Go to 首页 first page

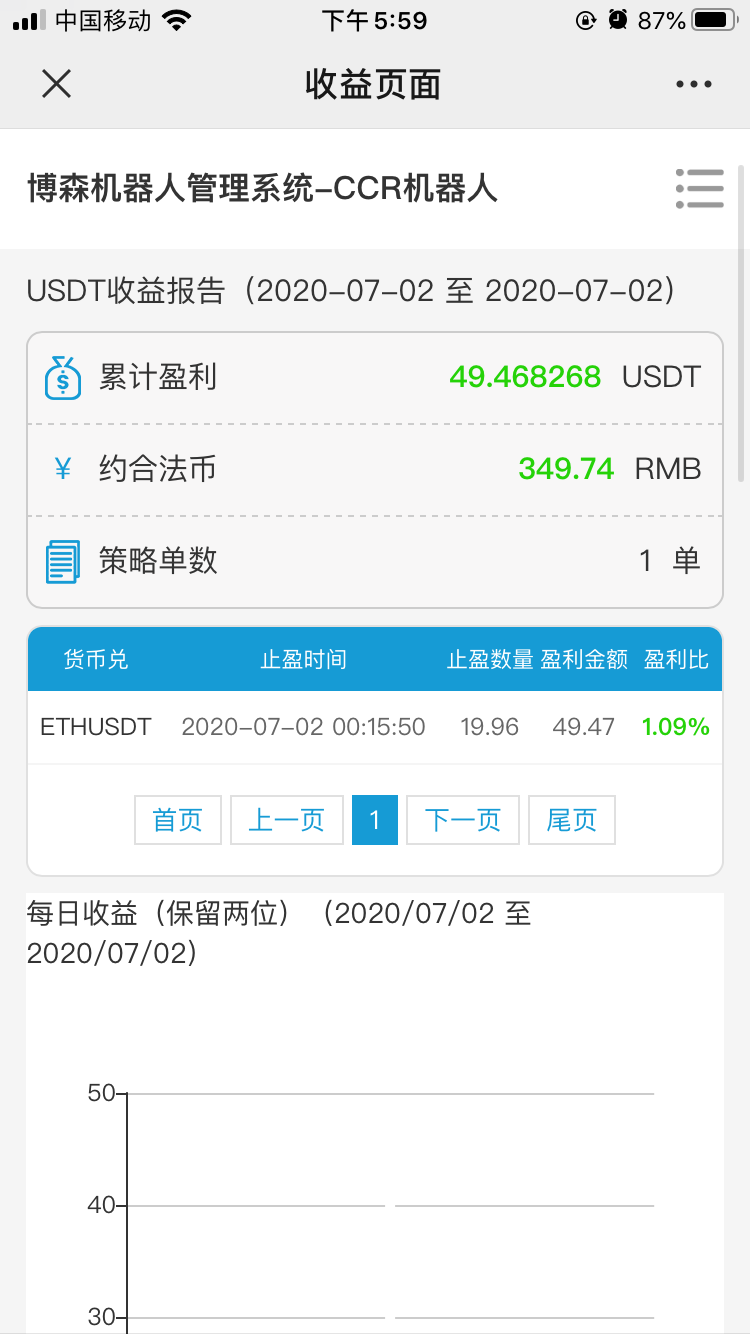point(178,820)
